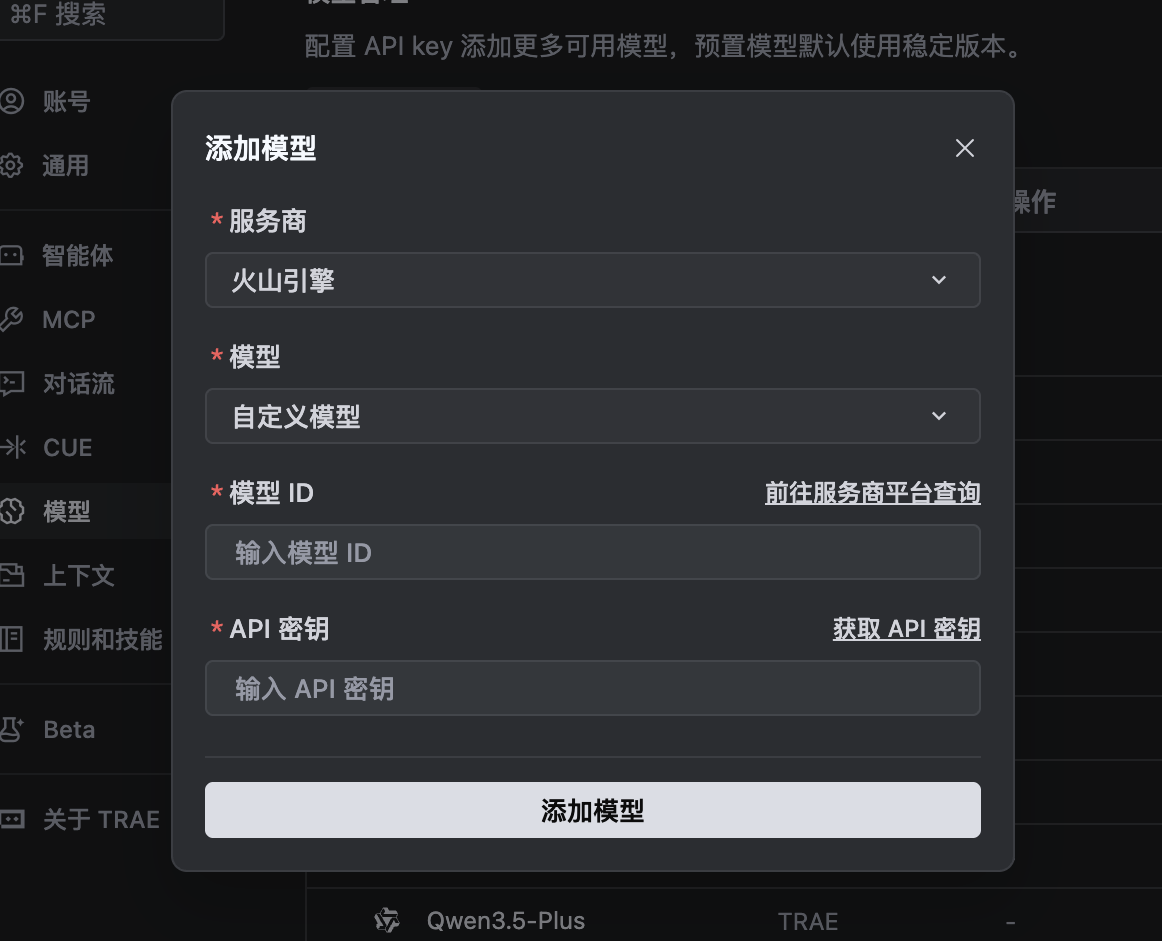Tap the 添加模型 submit button

592,810
